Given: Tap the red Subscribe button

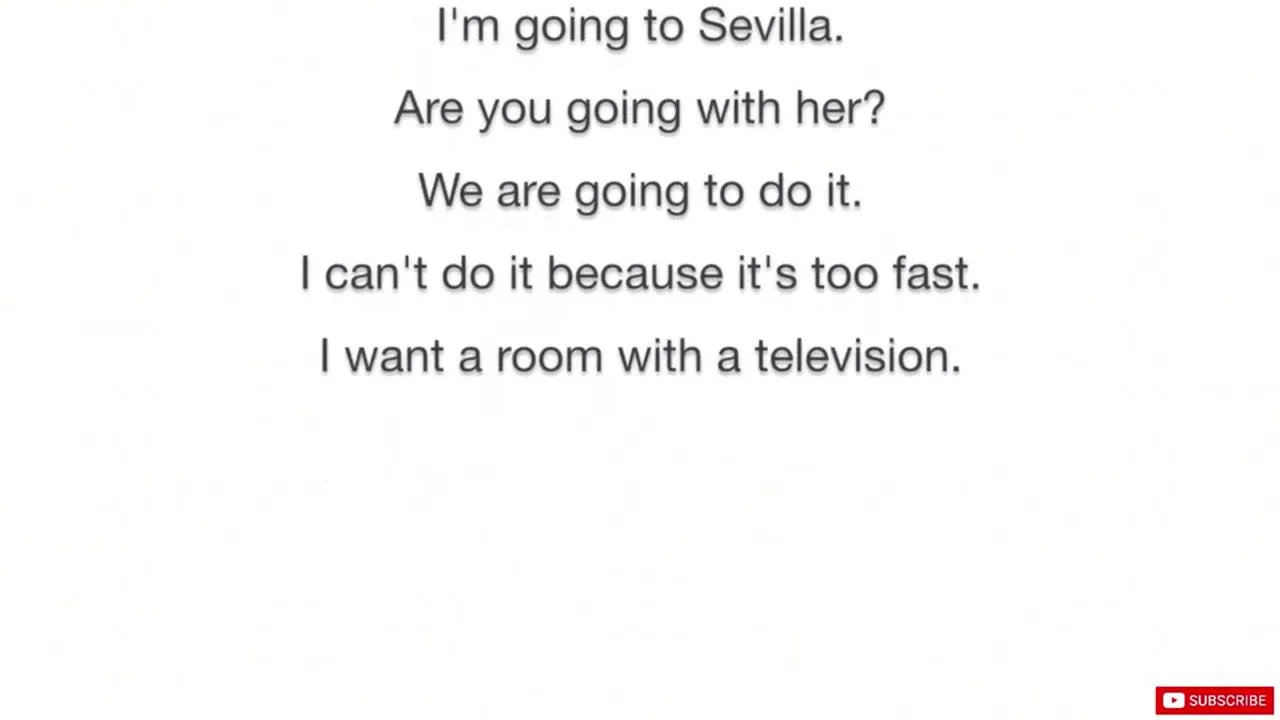Looking at the screenshot, I should (x=1214, y=700).
